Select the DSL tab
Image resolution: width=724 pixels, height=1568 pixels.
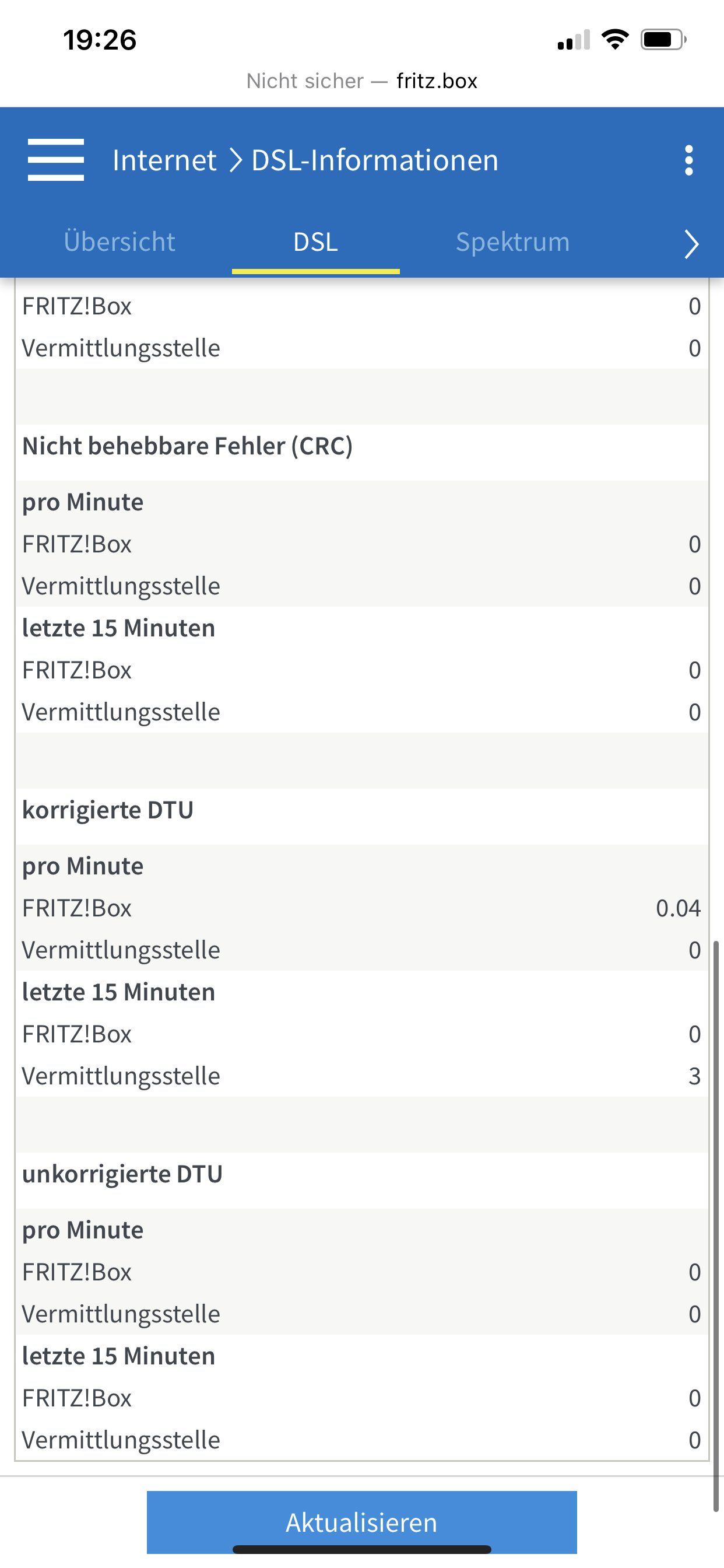click(x=315, y=242)
